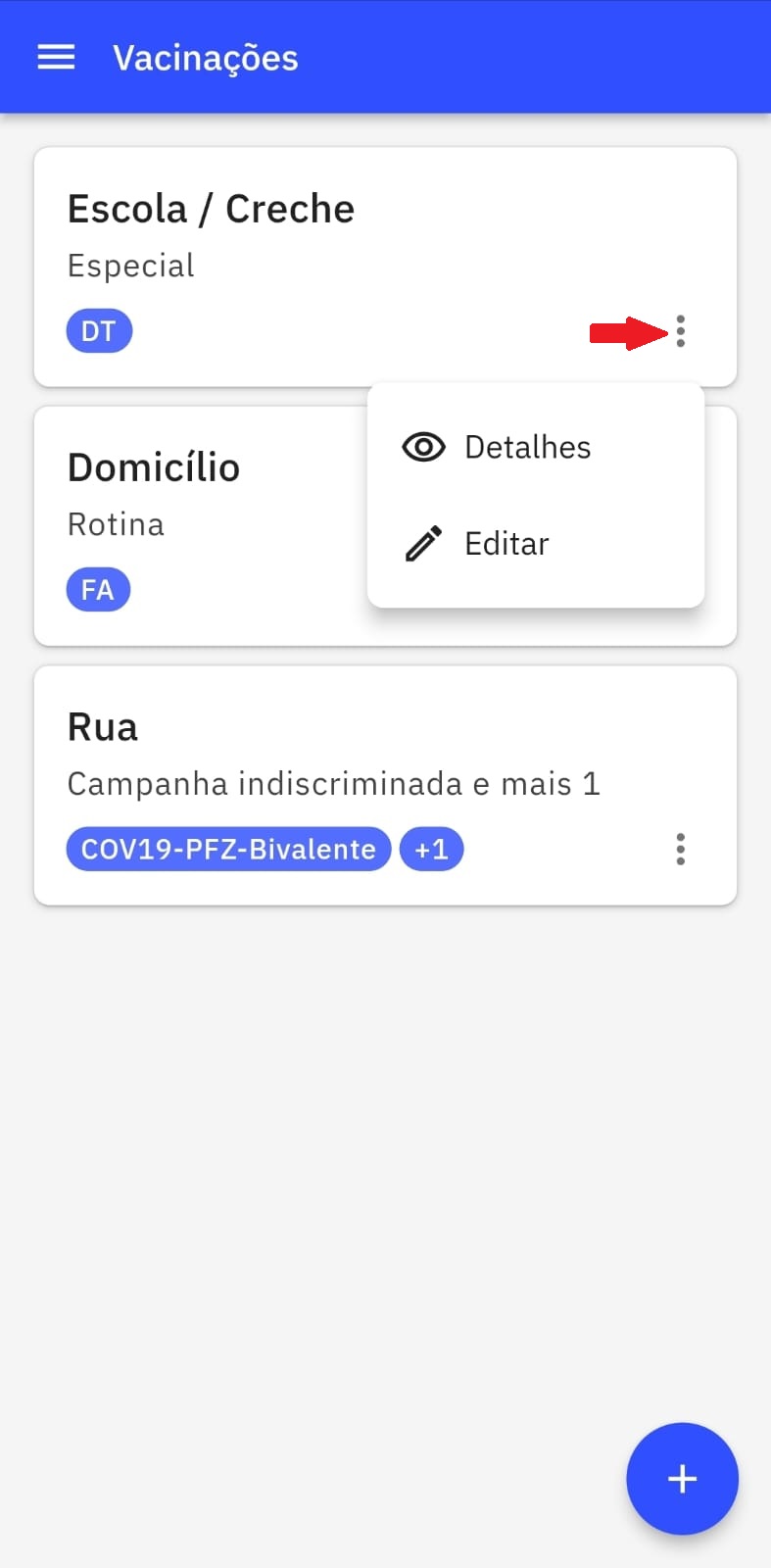This screenshot has width=771, height=1568.
Task: Open the Rua vaccination card
Action: [x=385, y=785]
